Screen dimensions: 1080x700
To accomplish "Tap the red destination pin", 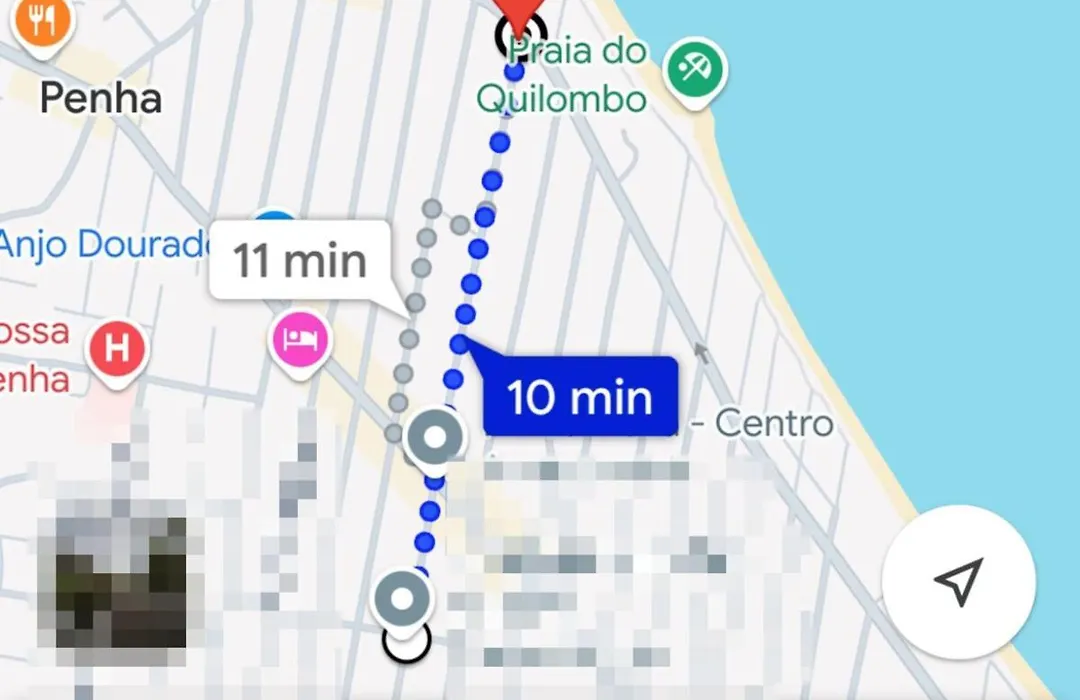I will 518,14.
